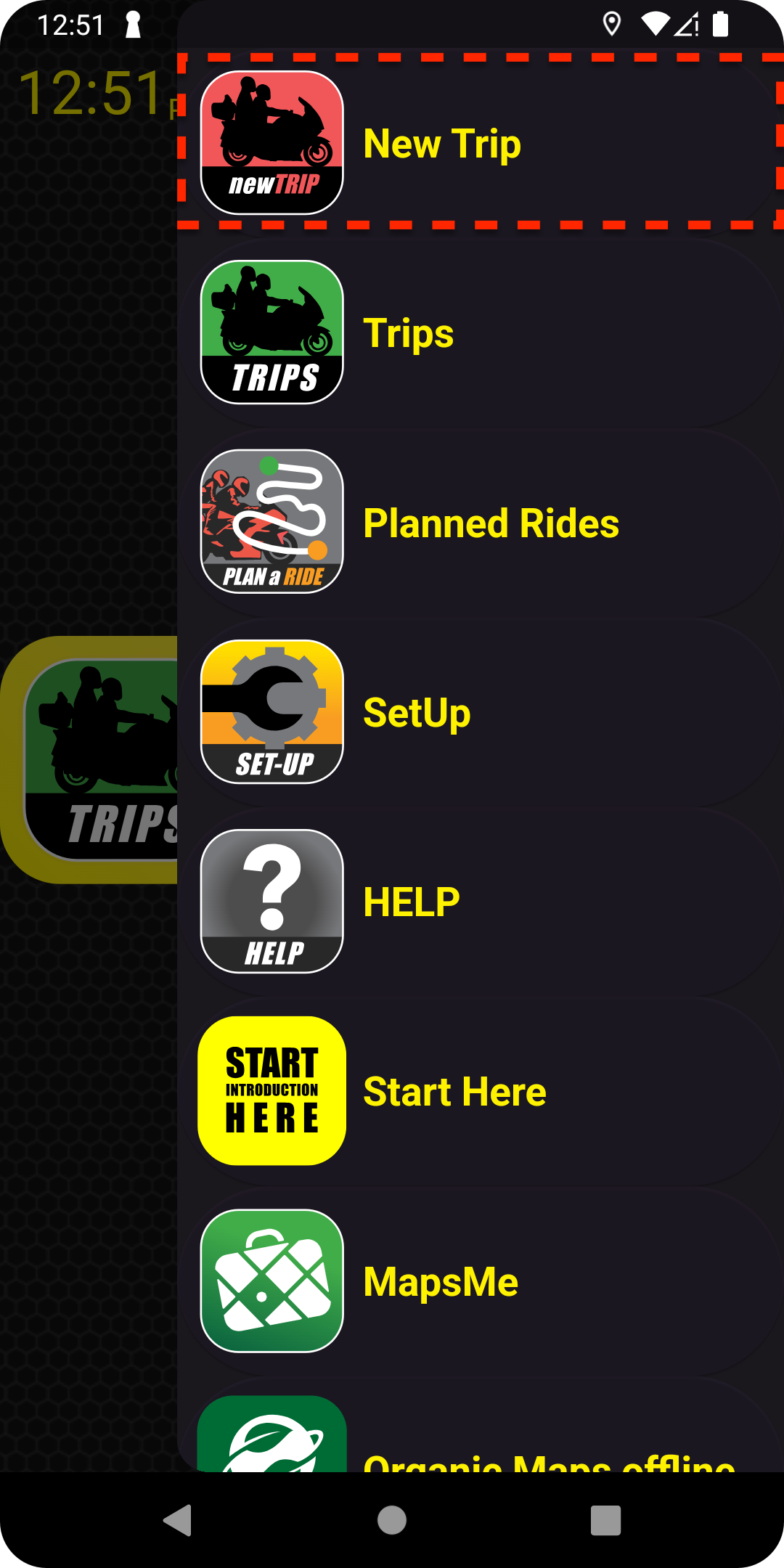Start a New Trip
Viewport: 784px width, 1568px height.
tap(479, 143)
